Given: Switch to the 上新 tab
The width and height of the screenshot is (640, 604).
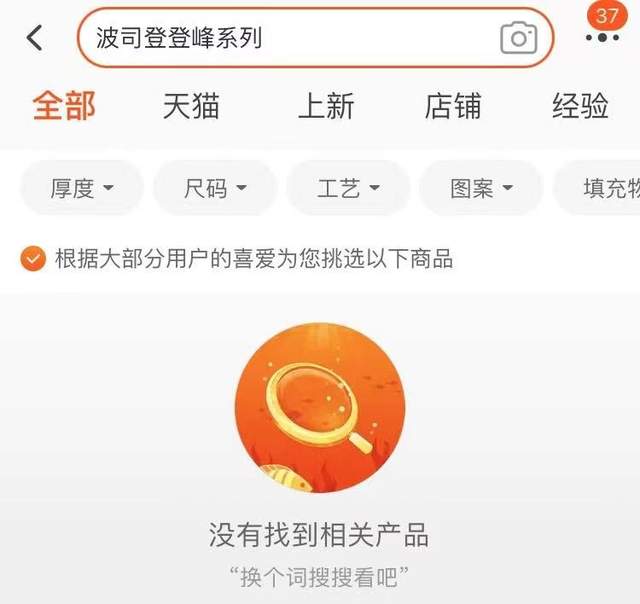Looking at the screenshot, I should 326,106.
